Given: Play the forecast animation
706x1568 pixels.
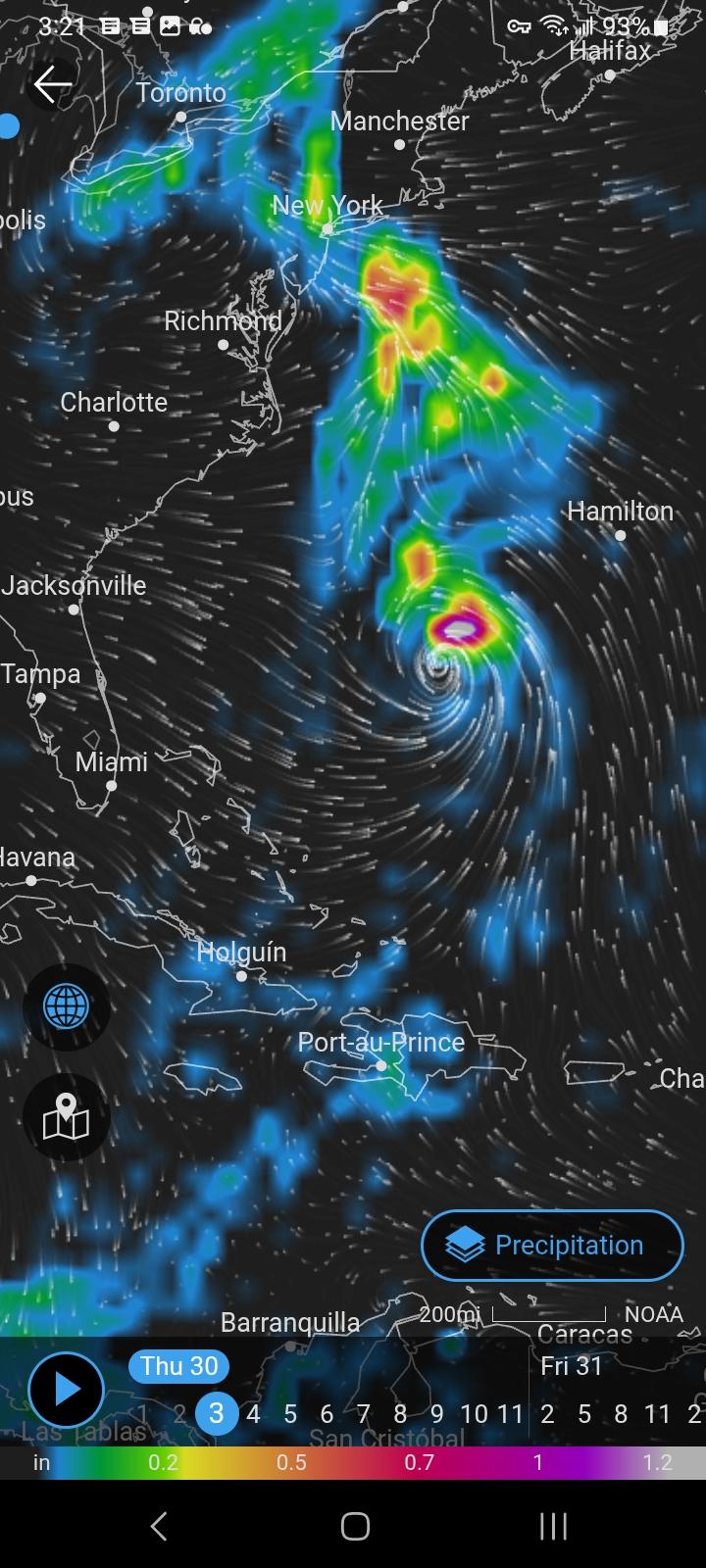Looking at the screenshot, I should [x=66, y=1389].
